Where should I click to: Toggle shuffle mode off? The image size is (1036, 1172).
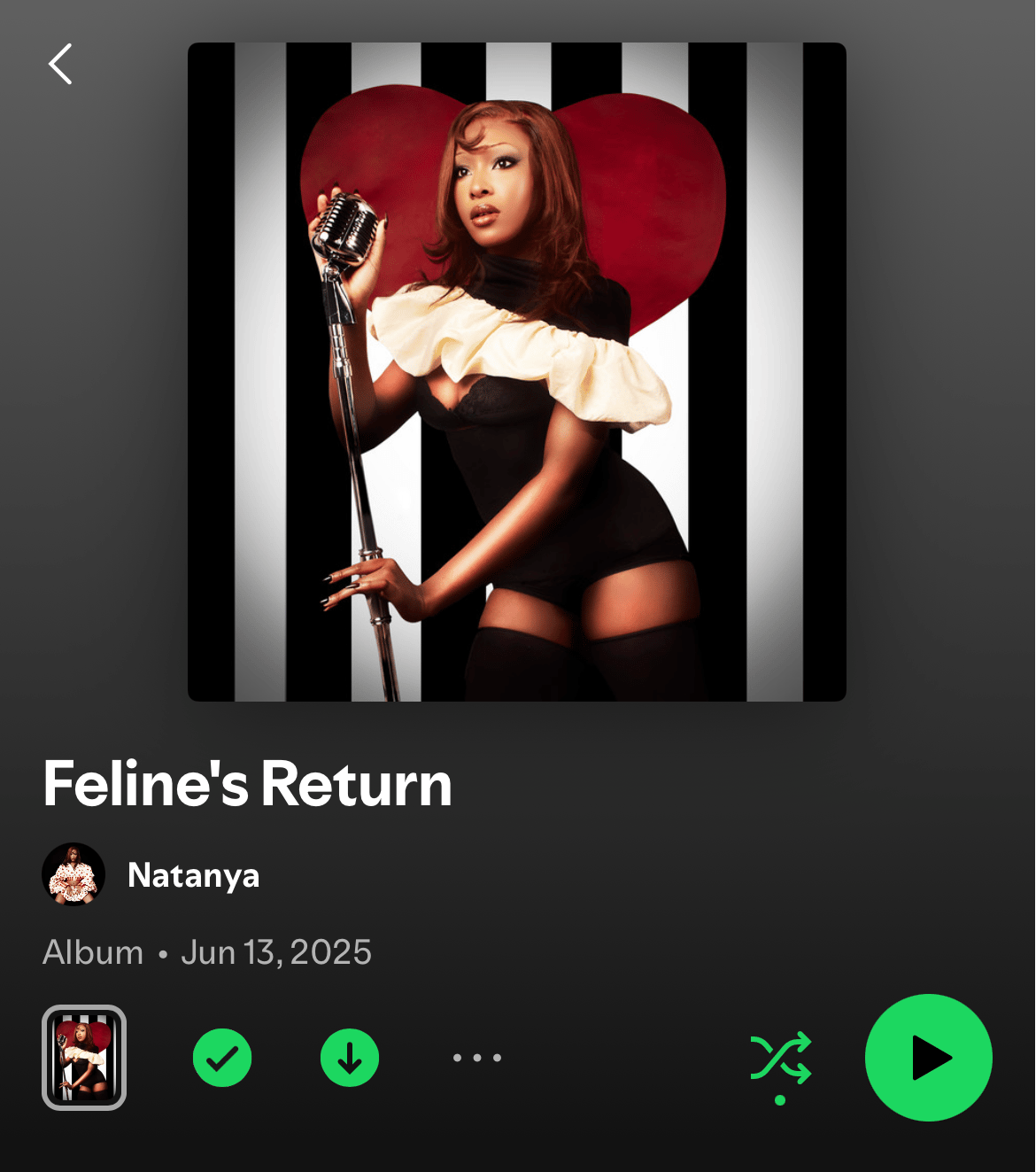coord(780,1058)
